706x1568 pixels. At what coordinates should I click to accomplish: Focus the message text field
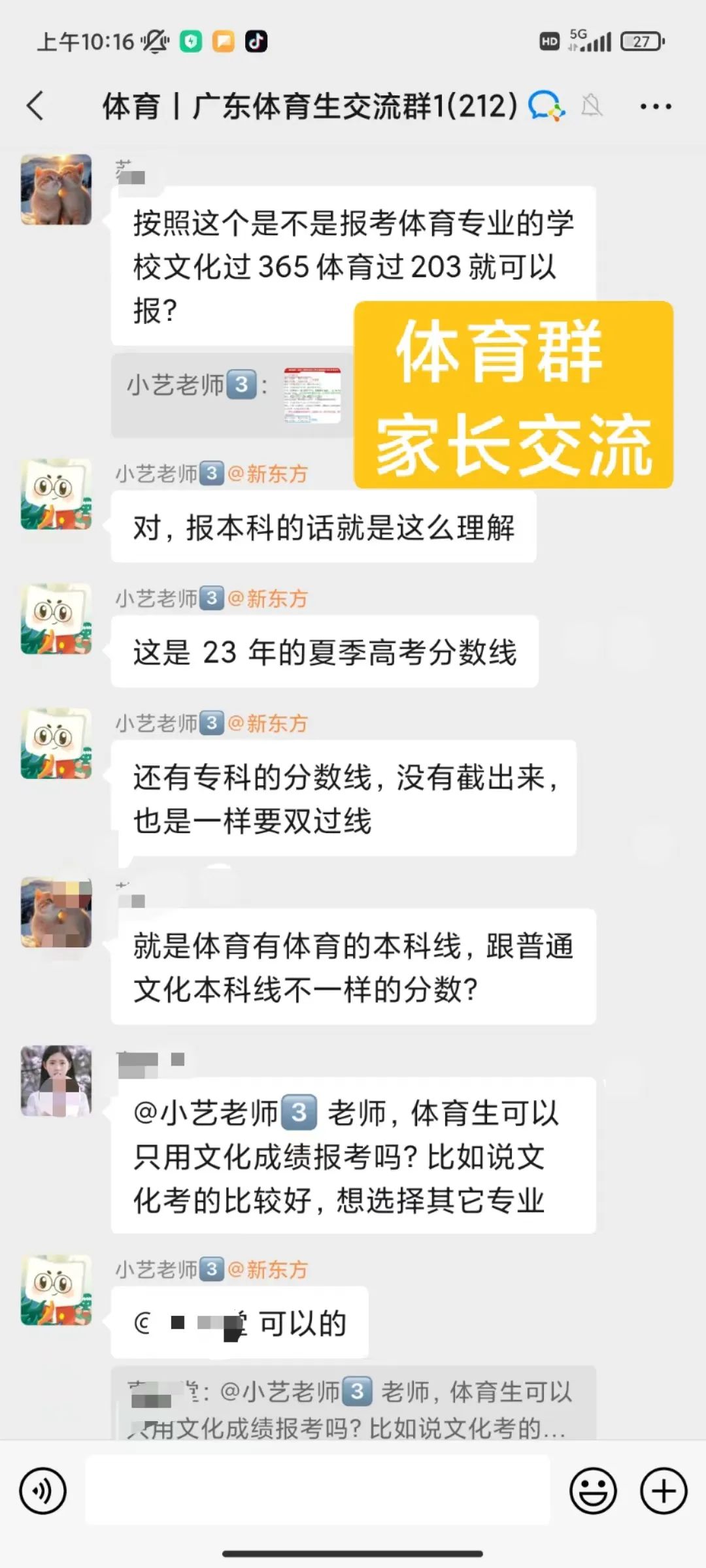[318, 1491]
